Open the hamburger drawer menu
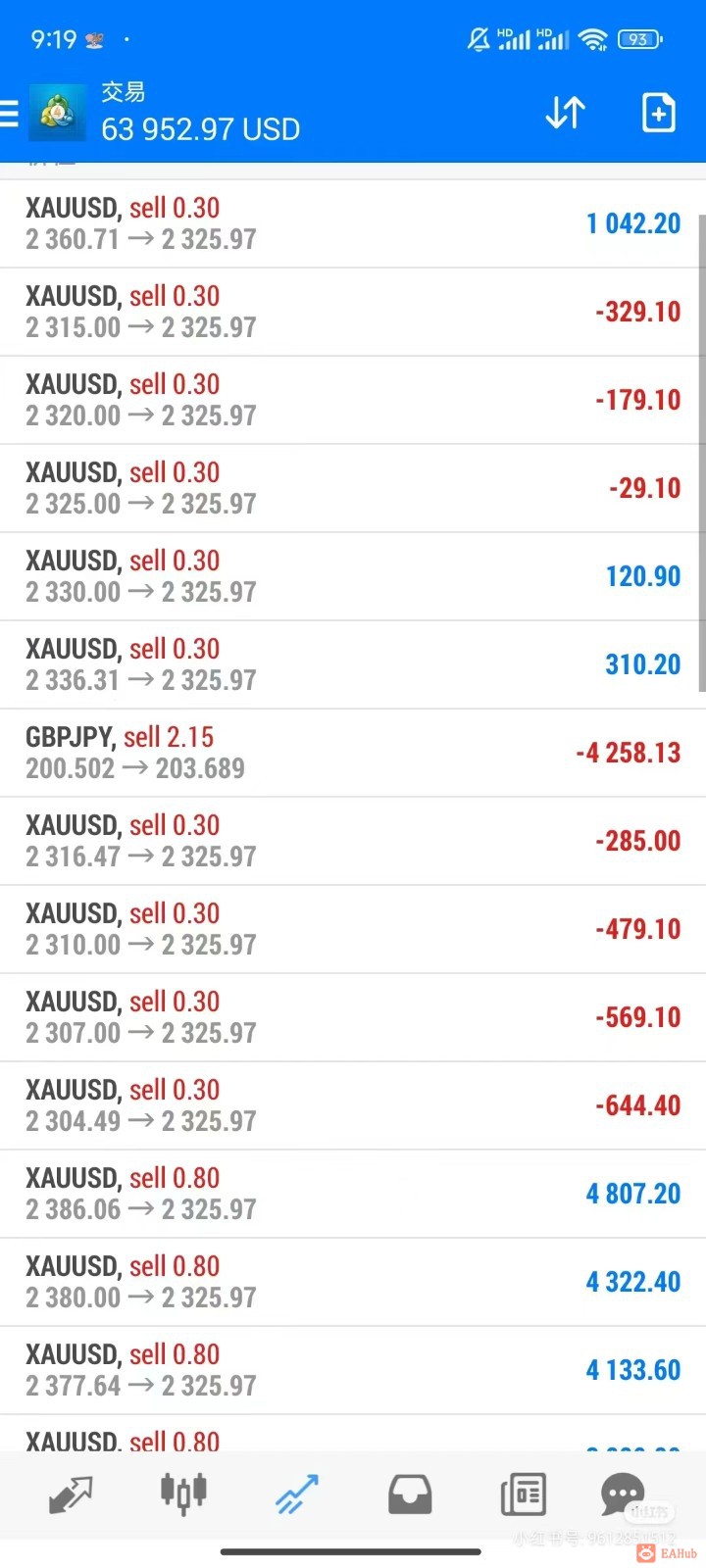Image resolution: width=706 pixels, height=1568 pixels. [10, 114]
